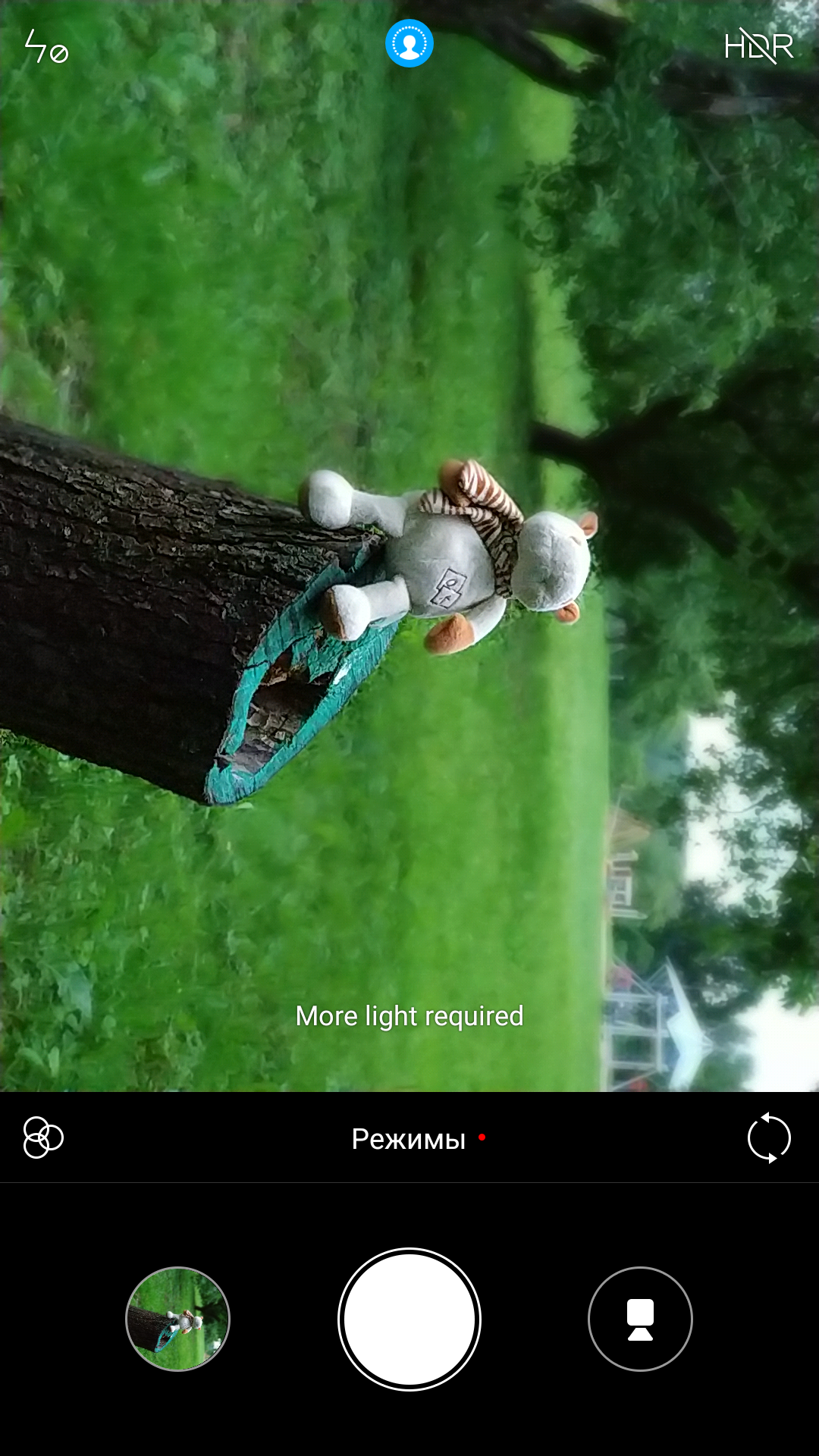The width and height of the screenshot is (819, 1456).
Task: Switch between front and rear camera
Action: pyautogui.click(x=769, y=1137)
